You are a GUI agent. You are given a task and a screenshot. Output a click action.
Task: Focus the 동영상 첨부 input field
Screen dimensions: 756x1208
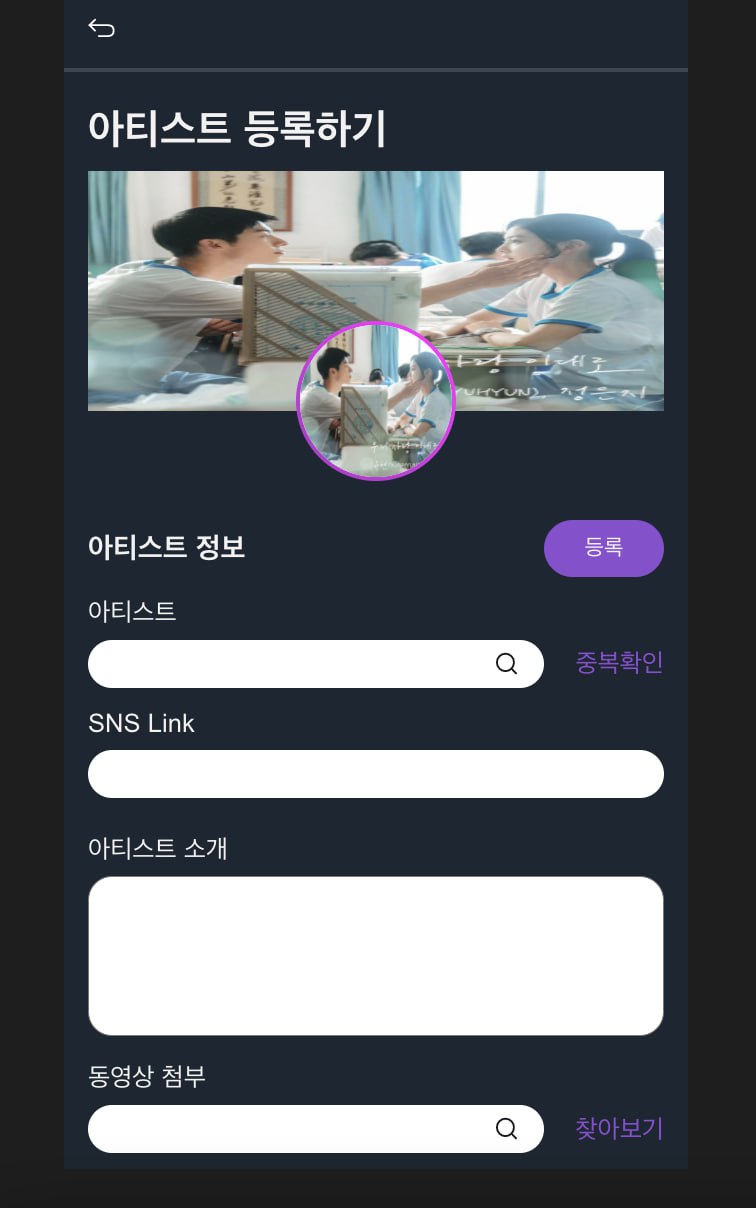click(290, 1129)
